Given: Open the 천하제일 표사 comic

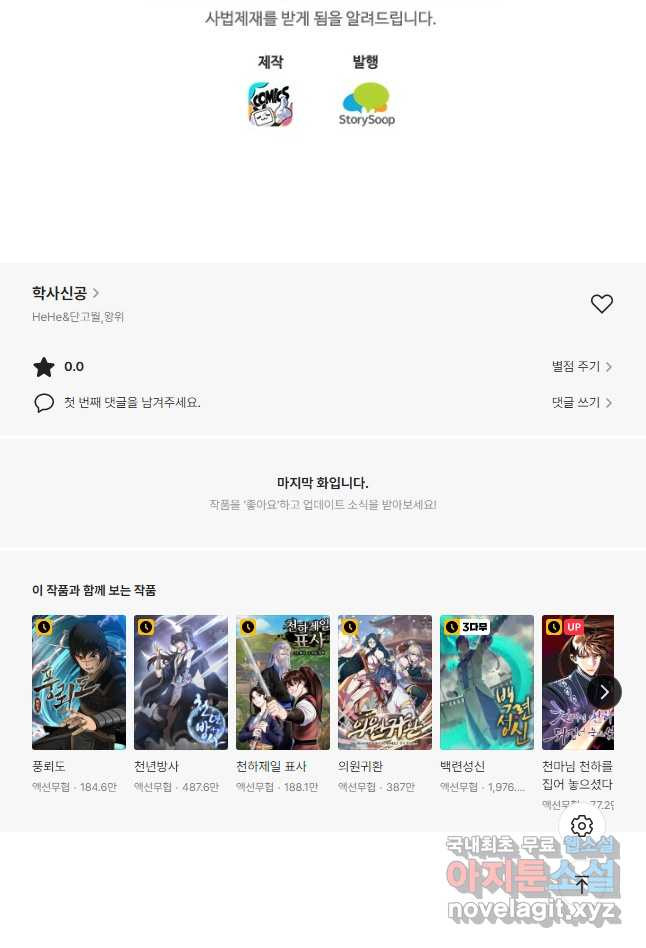Looking at the screenshot, I should click(283, 683).
